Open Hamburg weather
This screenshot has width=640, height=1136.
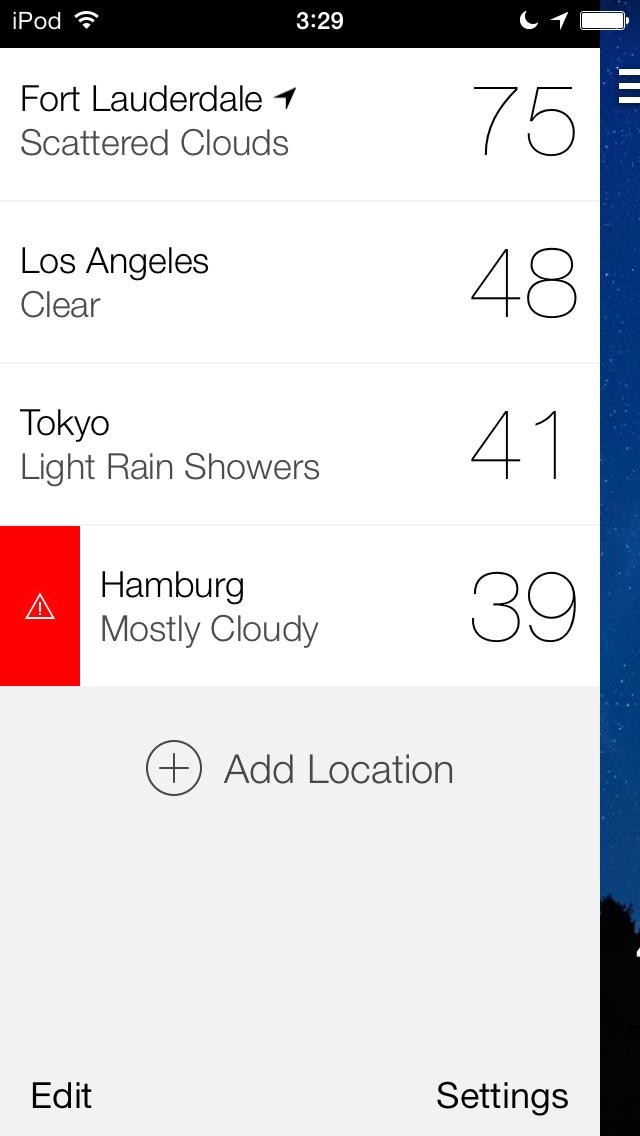pyautogui.click(x=340, y=607)
